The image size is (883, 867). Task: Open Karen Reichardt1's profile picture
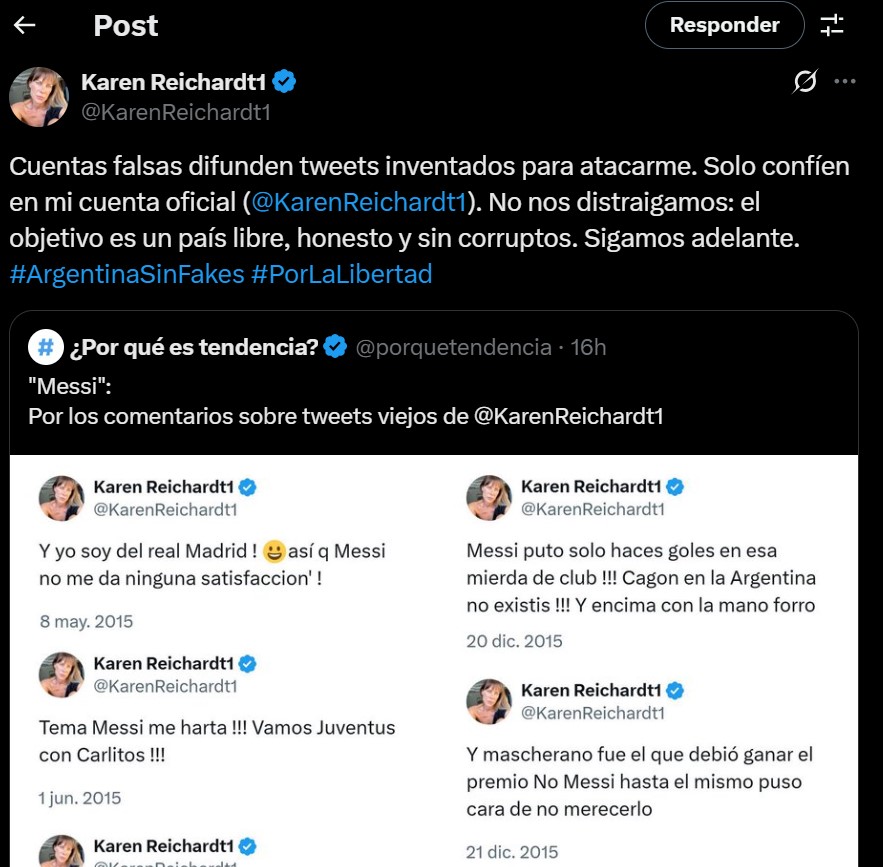39,97
